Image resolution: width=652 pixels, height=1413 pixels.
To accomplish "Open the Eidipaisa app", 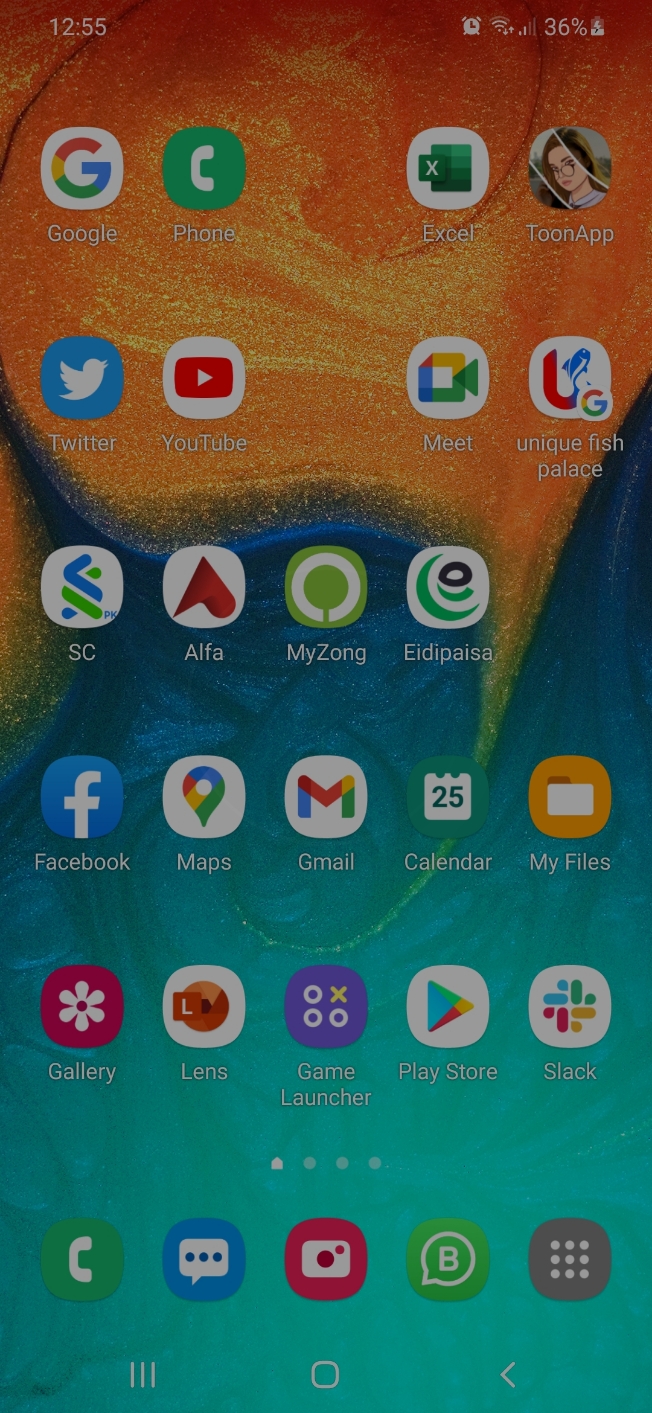I will (448, 587).
